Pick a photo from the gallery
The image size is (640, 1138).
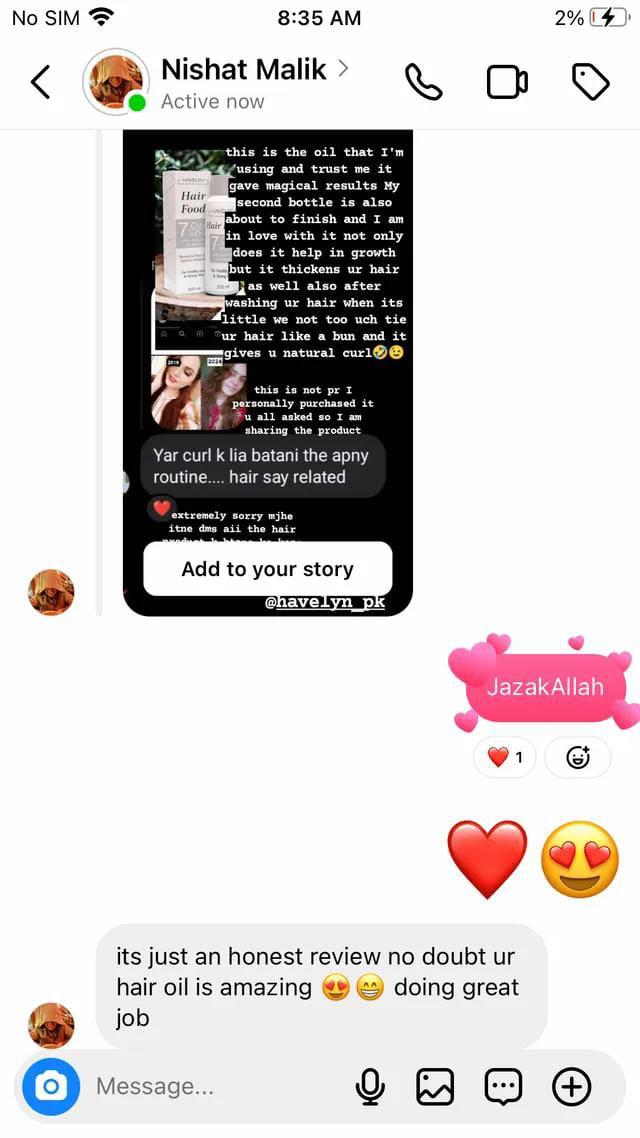click(x=435, y=1086)
